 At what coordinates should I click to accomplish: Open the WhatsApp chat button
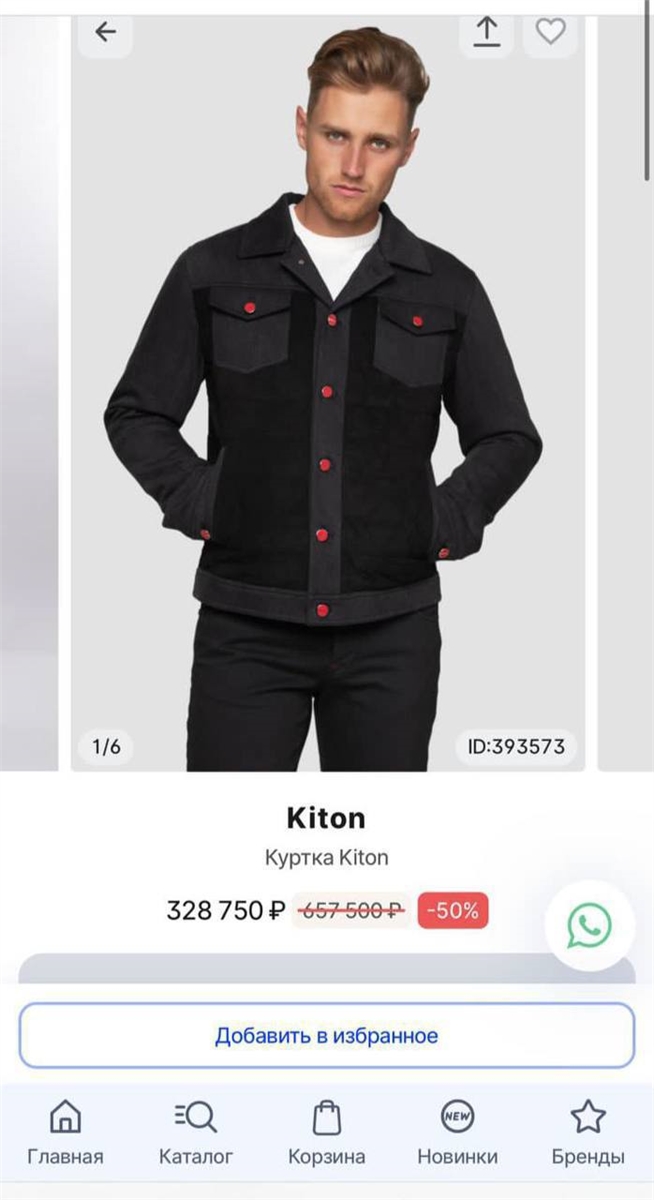589,927
